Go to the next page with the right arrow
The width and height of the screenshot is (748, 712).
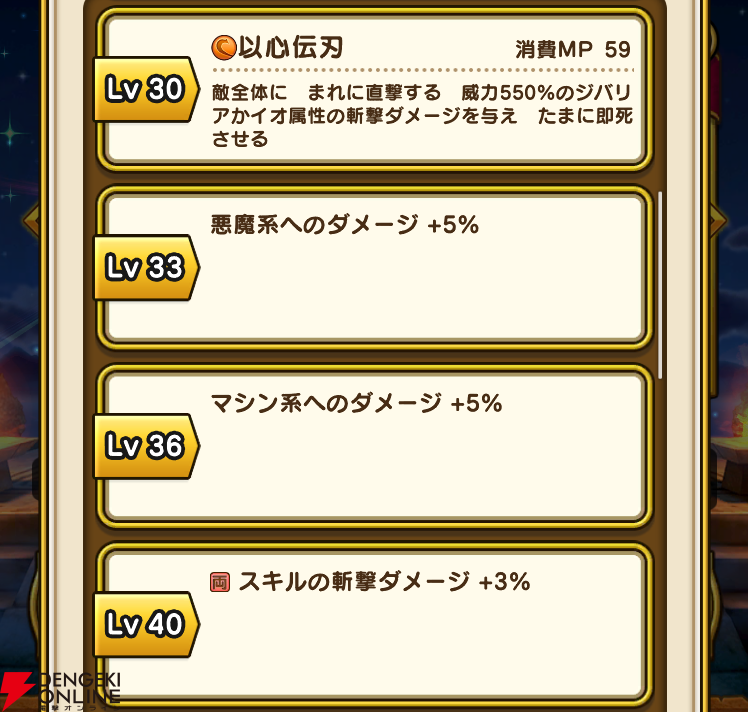pyautogui.click(x=717, y=221)
